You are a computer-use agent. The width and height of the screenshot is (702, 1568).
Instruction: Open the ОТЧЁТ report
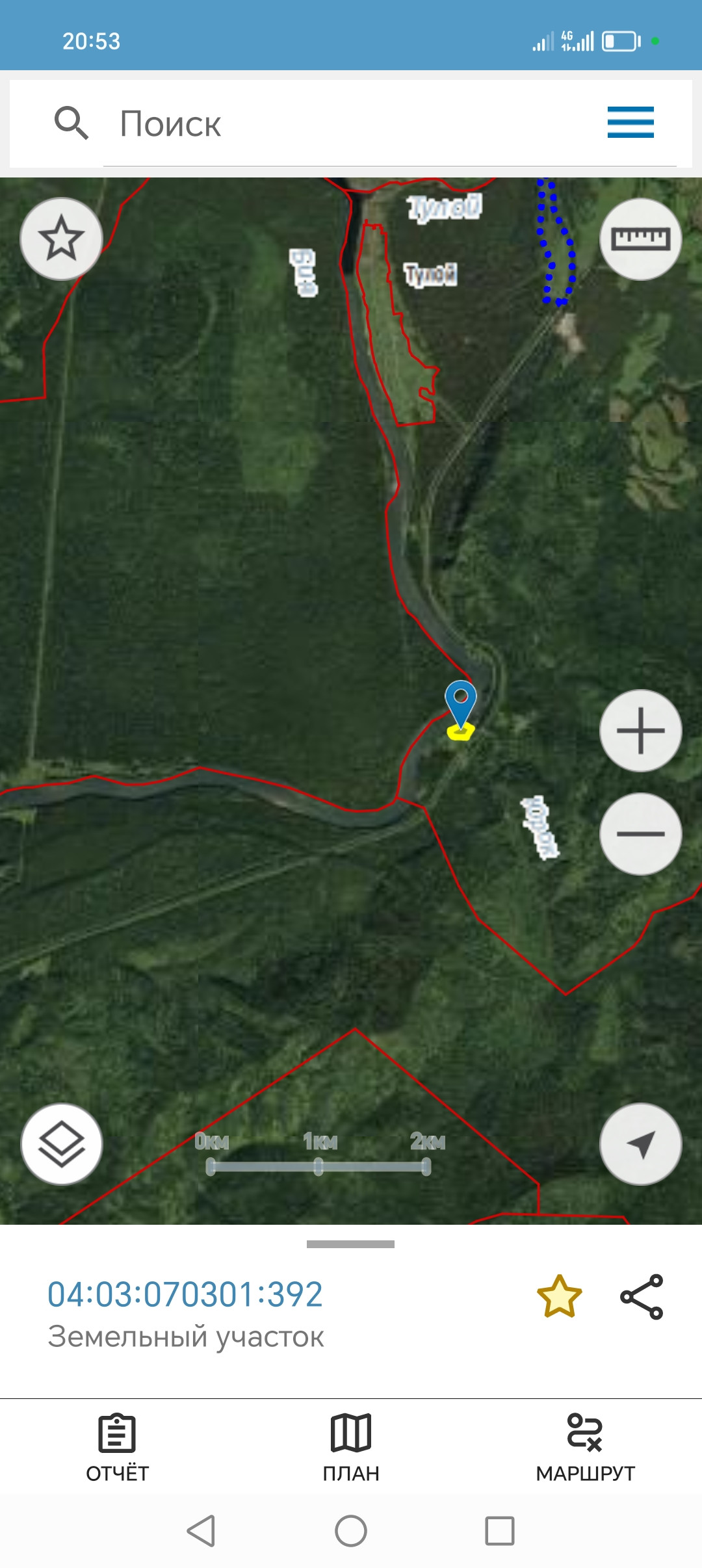(117, 1447)
